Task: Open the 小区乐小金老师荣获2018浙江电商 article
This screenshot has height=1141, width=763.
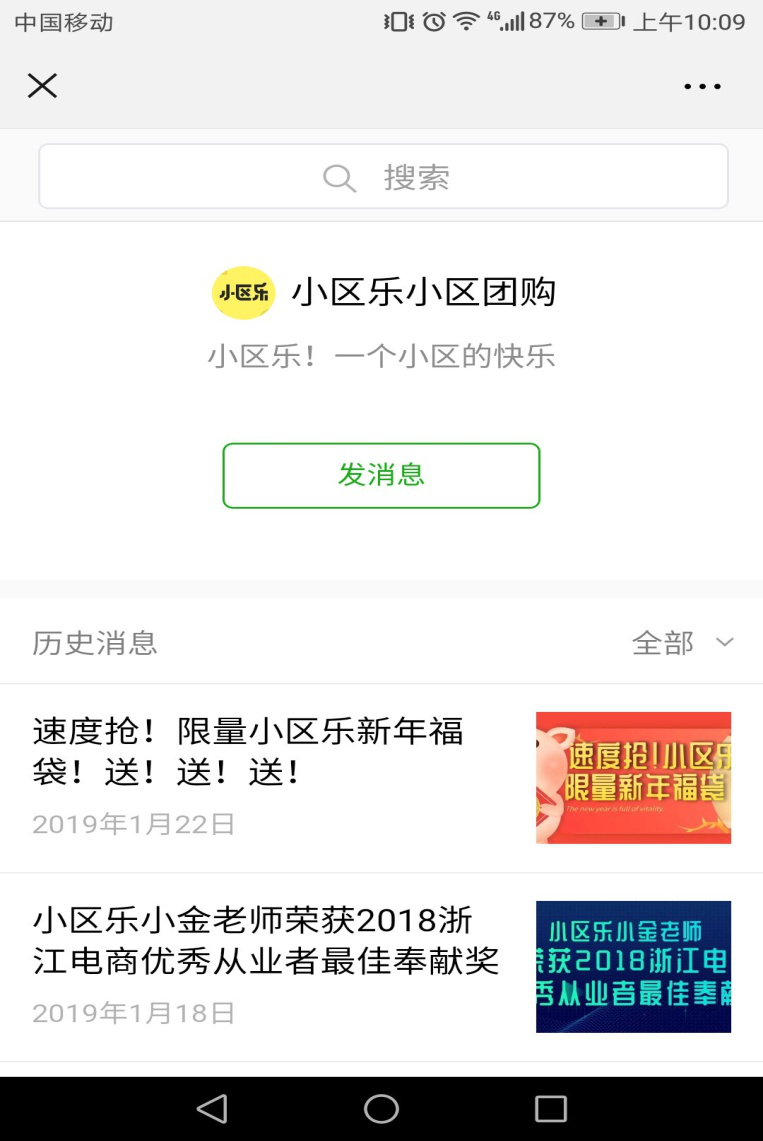Action: pyautogui.click(x=266, y=940)
